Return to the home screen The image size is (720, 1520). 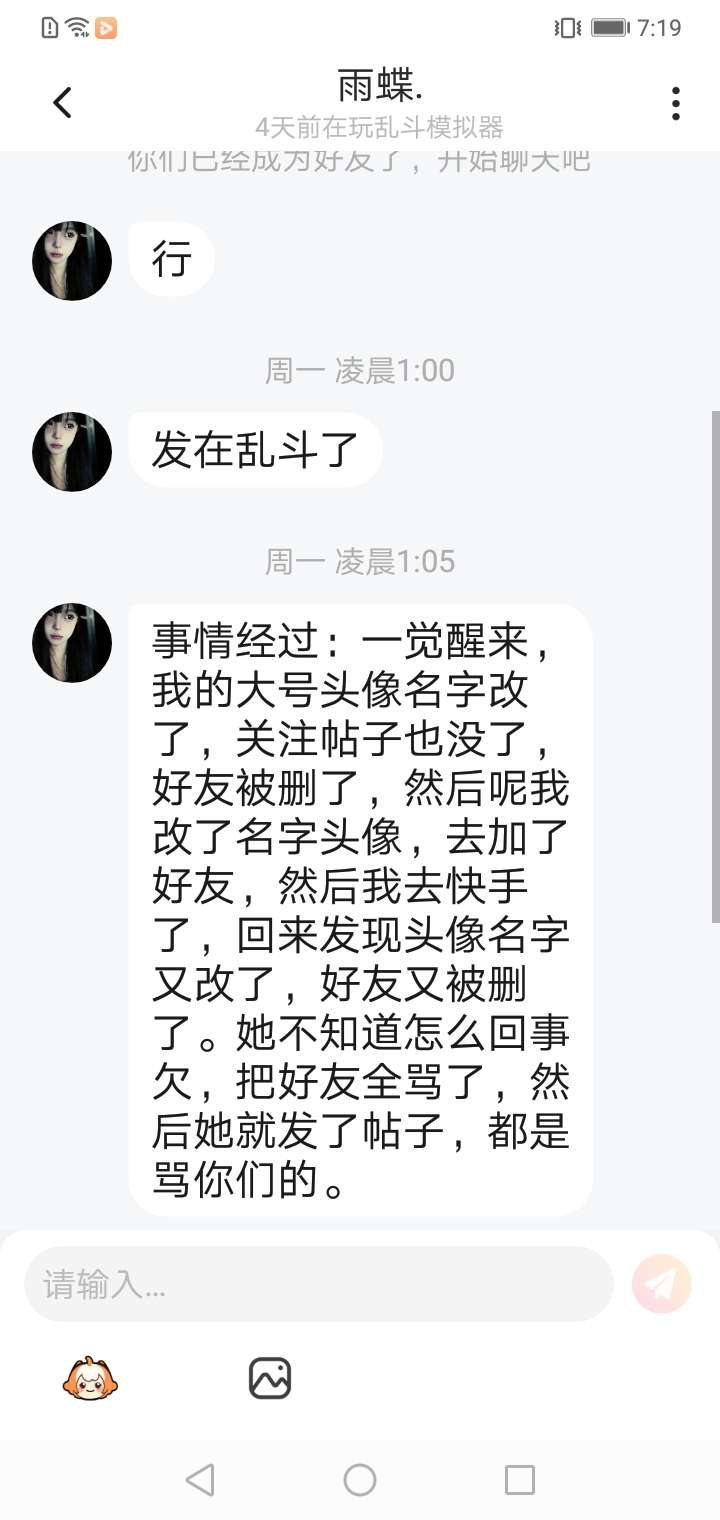pyautogui.click(x=360, y=1479)
